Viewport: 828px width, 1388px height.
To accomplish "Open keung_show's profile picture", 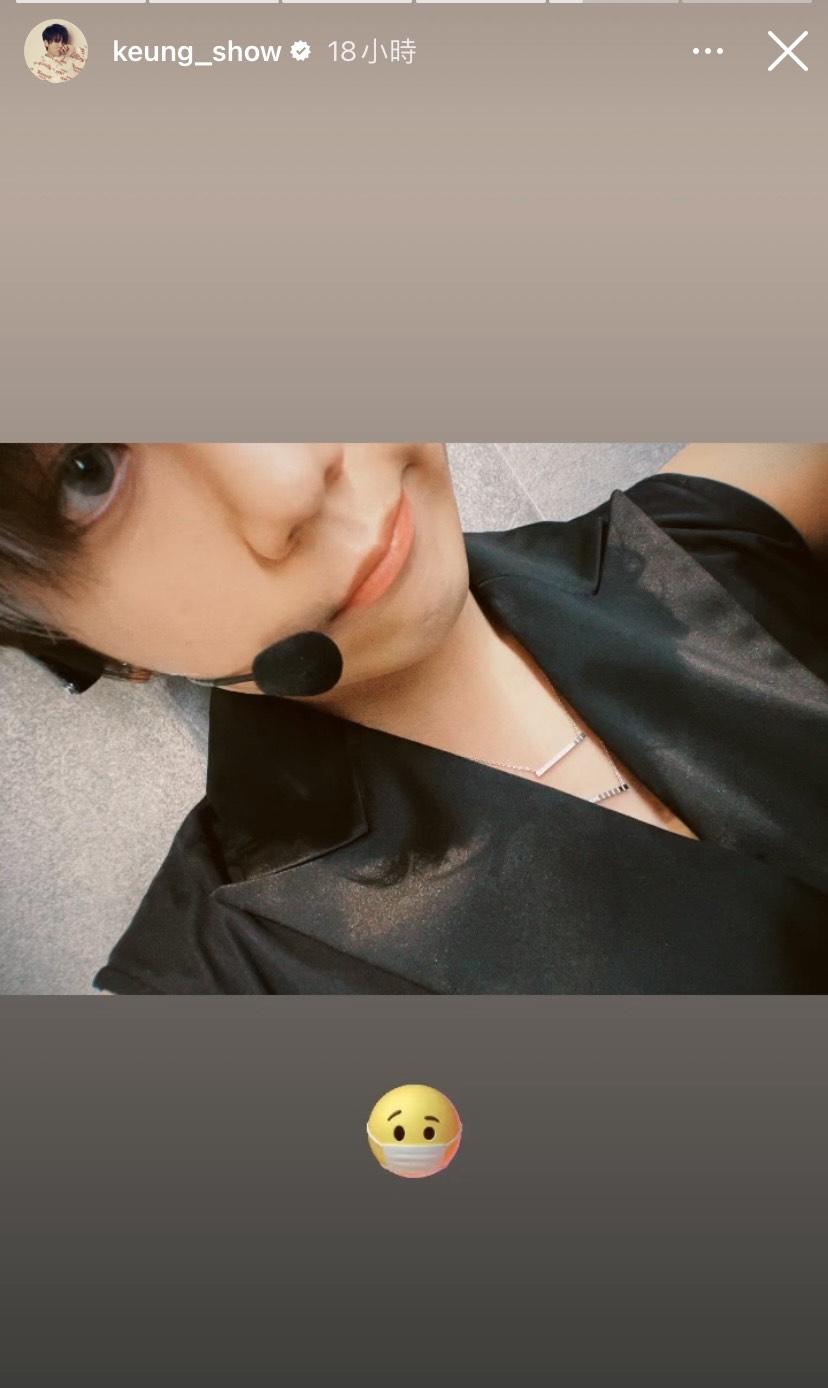I will (56, 51).
